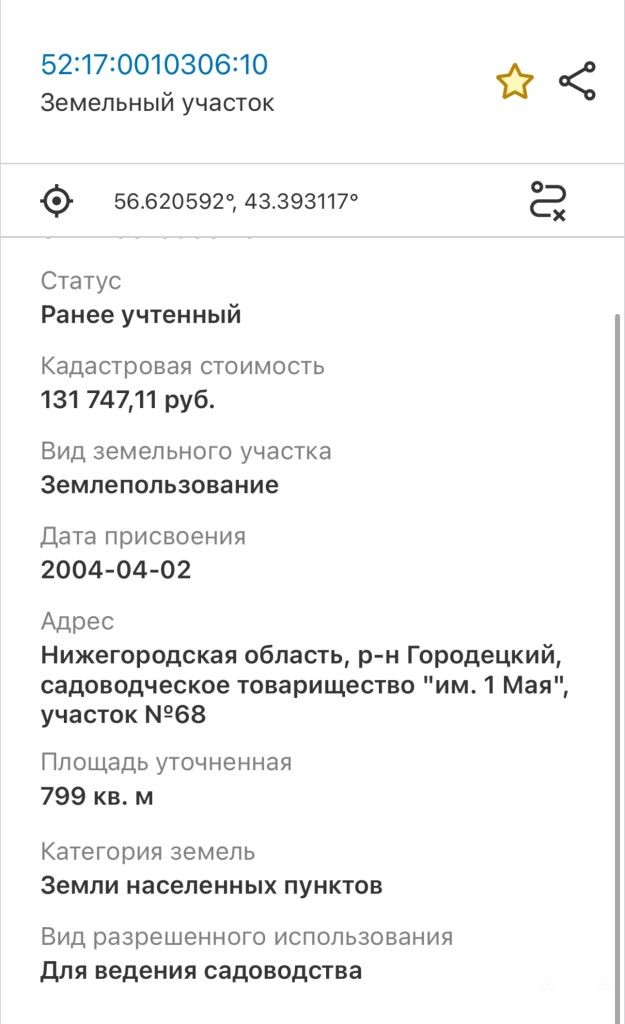Viewport: 625px width, 1024px height.
Task: Center the map with the location target icon
Action: point(57,200)
